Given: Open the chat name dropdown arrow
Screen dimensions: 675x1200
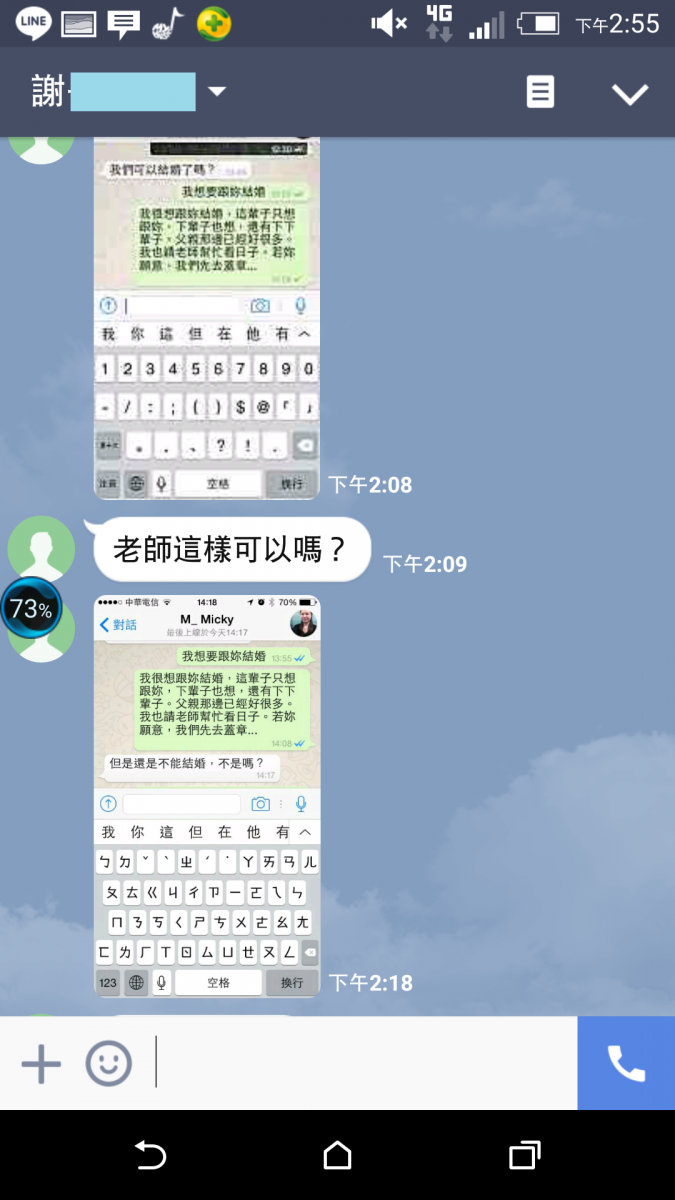Looking at the screenshot, I should [217, 93].
